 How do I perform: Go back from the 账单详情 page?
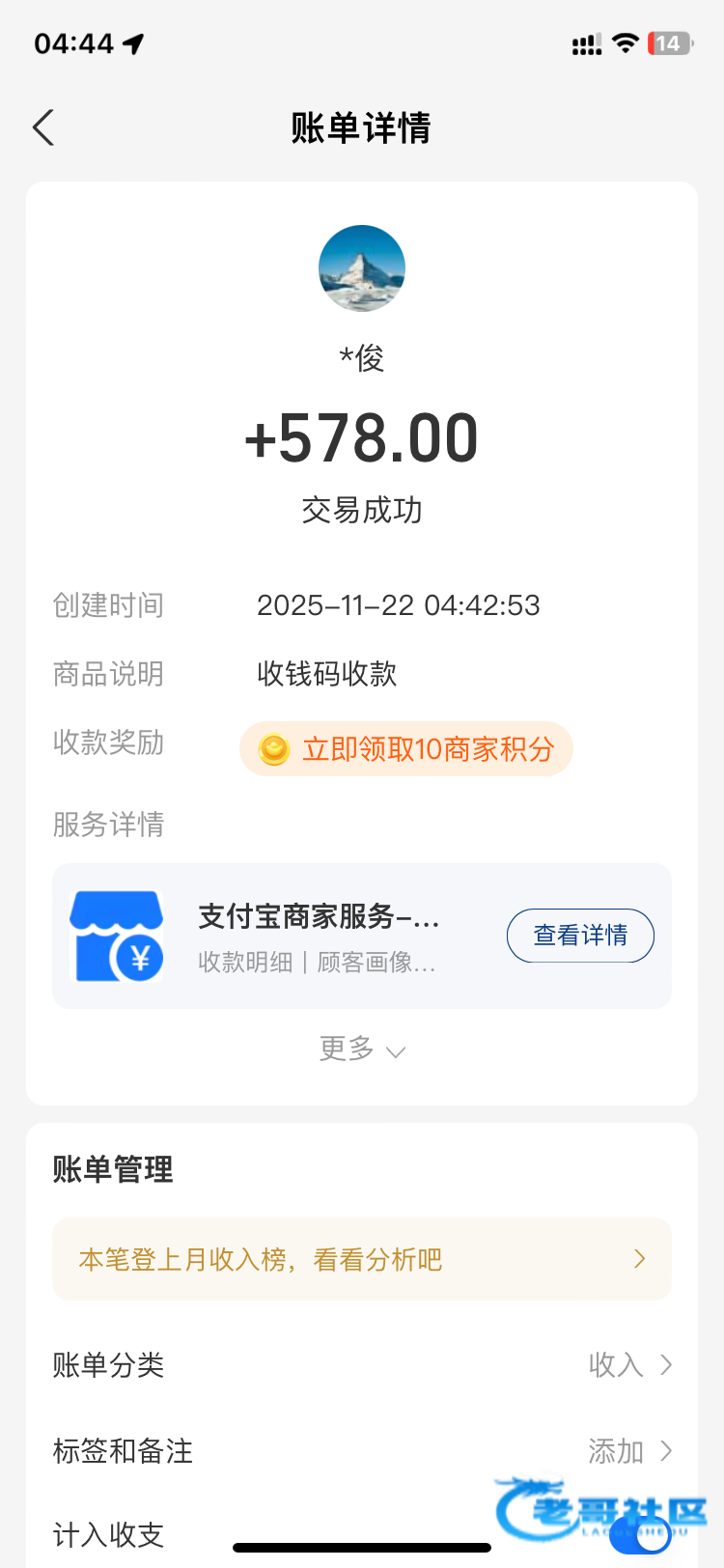[43, 127]
